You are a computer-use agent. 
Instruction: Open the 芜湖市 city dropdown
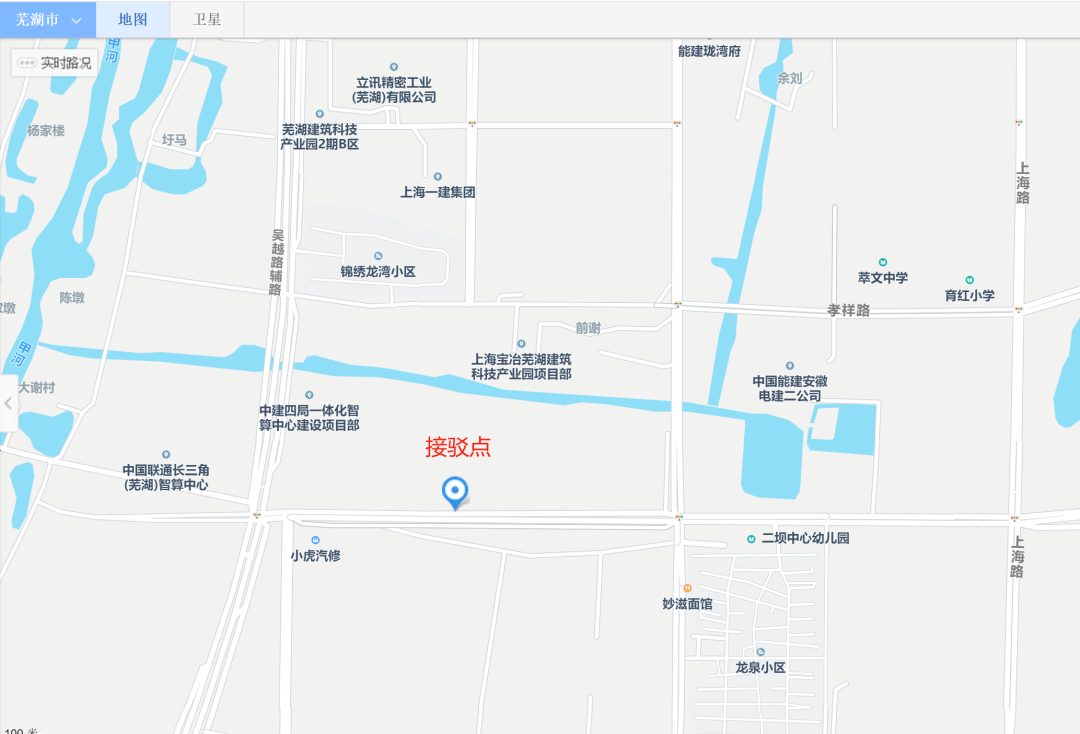(x=48, y=19)
